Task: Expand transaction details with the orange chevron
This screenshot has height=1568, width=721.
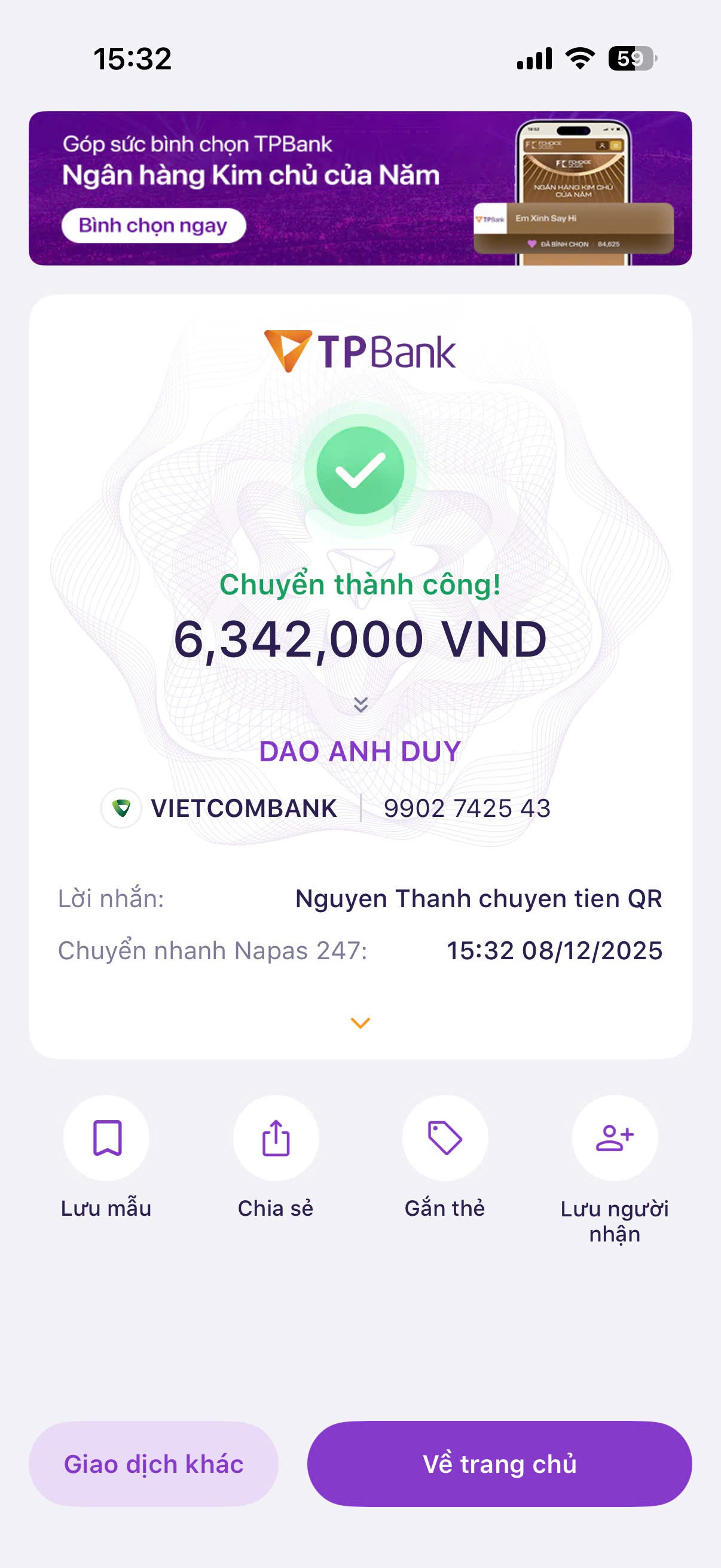Action: pos(360,1023)
